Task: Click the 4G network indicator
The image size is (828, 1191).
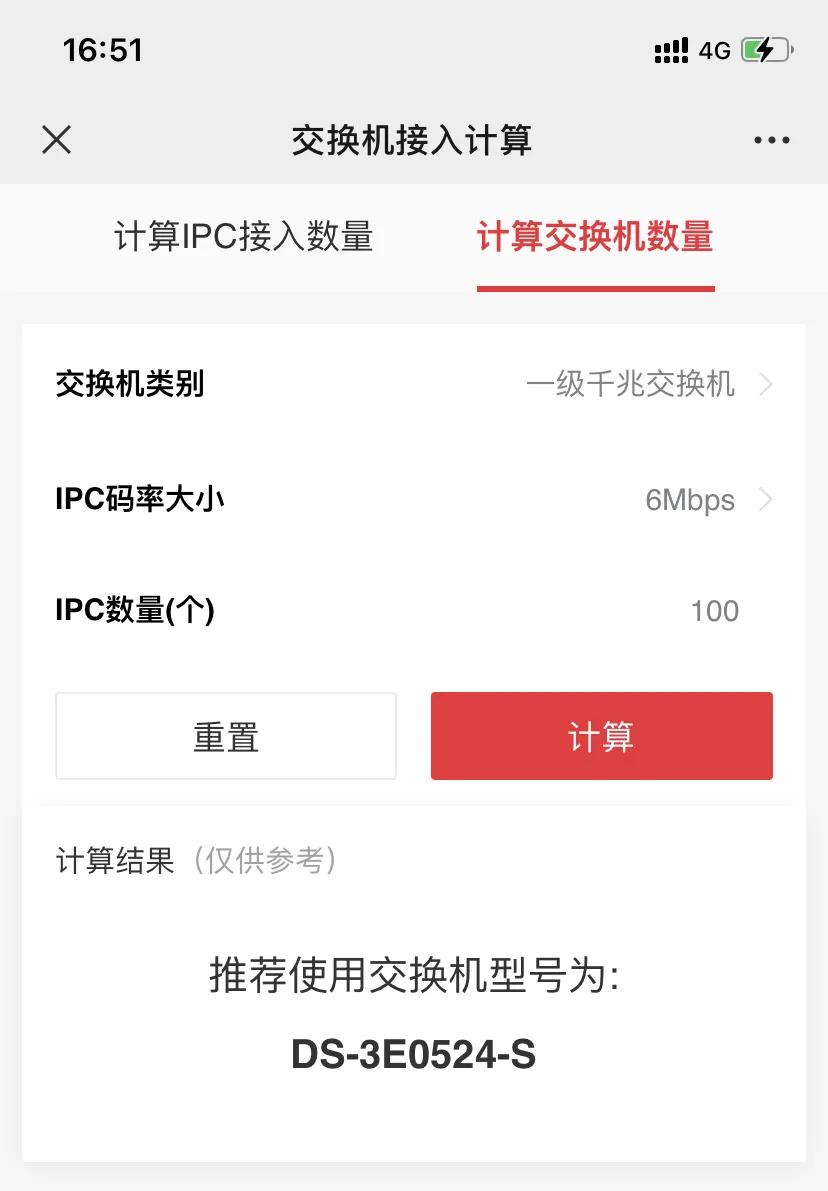Action: [x=713, y=50]
